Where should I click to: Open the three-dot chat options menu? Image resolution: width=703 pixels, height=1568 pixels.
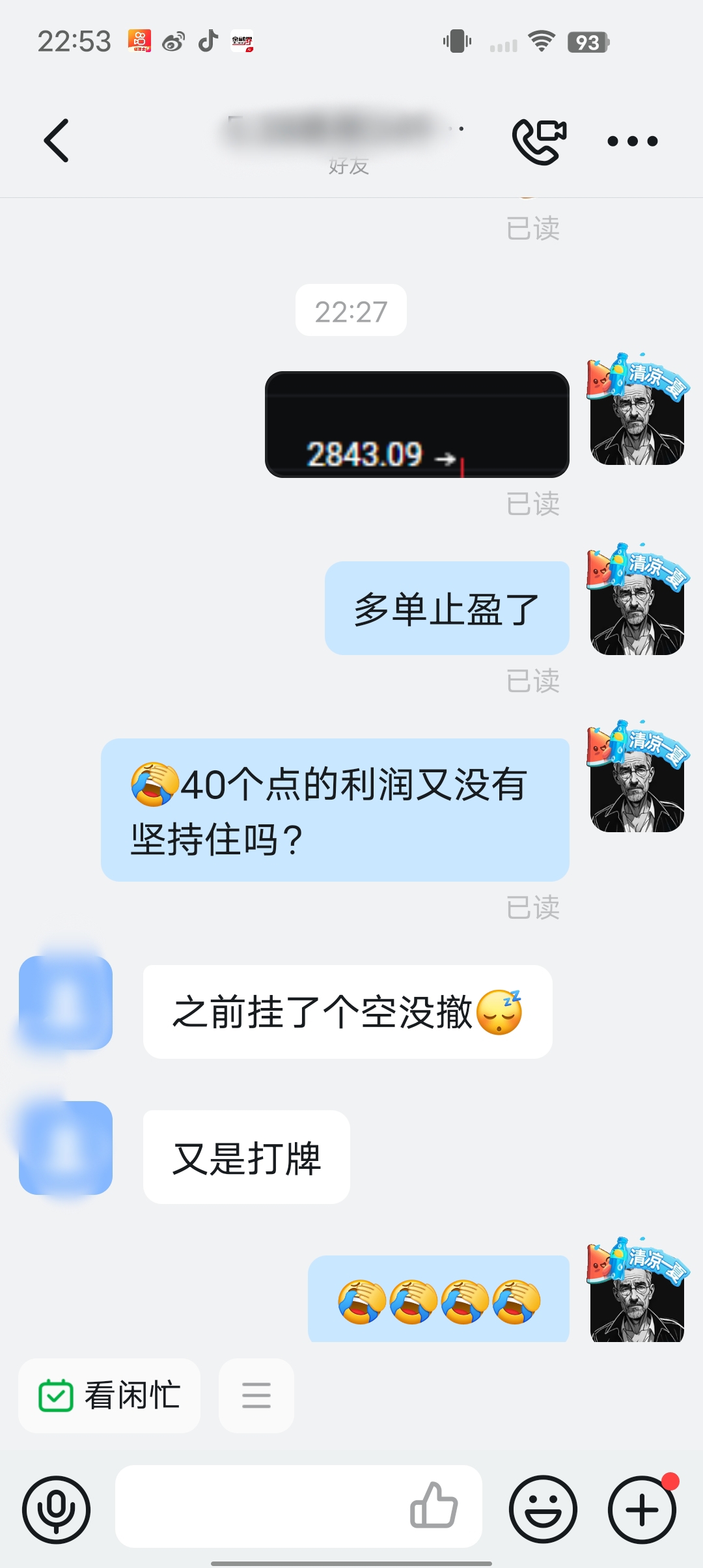click(632, 141)
